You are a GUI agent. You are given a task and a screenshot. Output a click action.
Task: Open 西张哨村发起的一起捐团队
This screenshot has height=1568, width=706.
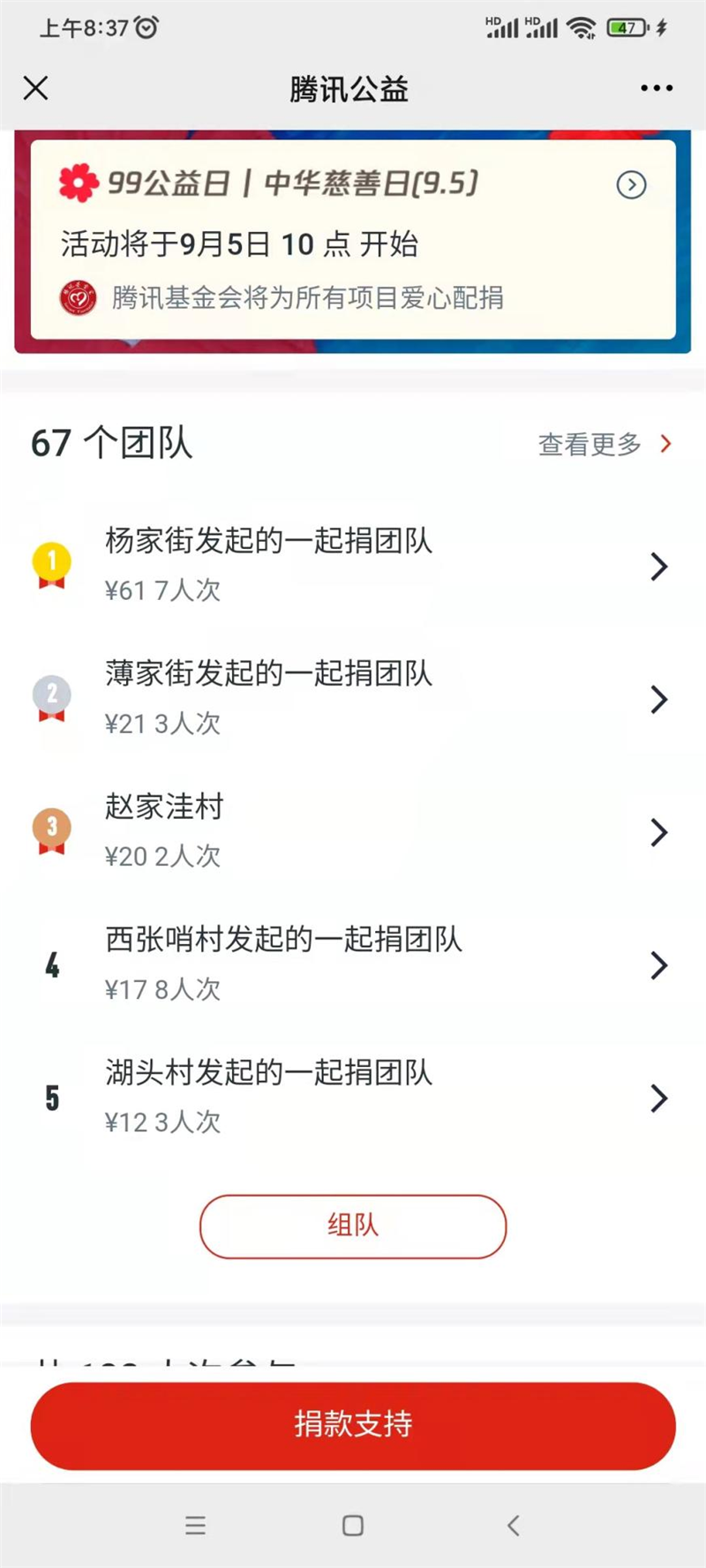(x=353, y=964)
